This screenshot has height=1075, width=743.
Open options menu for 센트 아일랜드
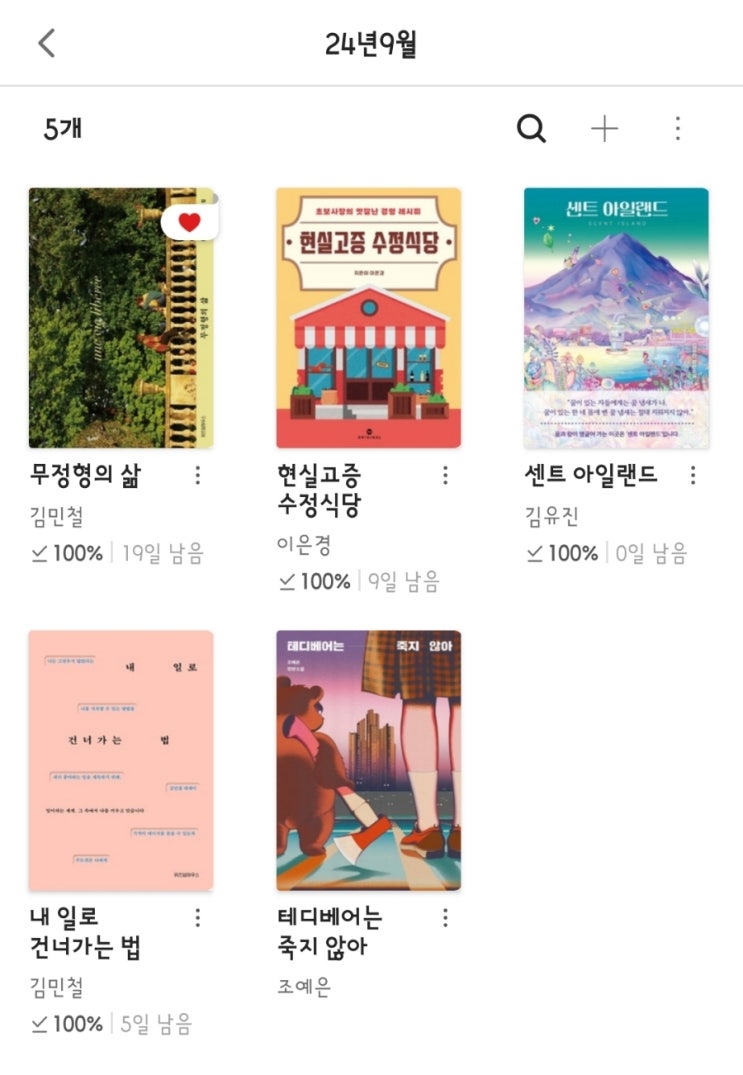[x=693, y=475]
